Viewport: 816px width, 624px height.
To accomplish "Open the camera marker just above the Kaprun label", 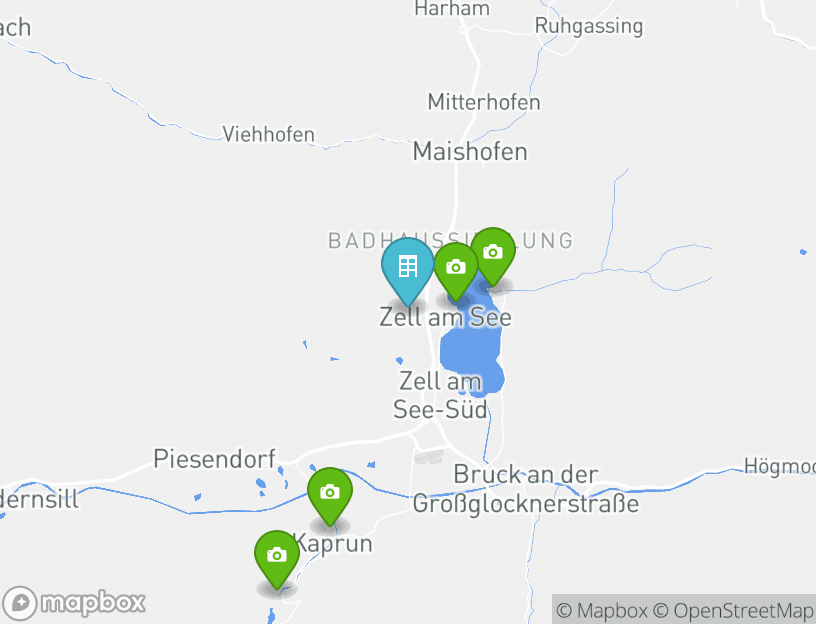I will click(330, 492).
